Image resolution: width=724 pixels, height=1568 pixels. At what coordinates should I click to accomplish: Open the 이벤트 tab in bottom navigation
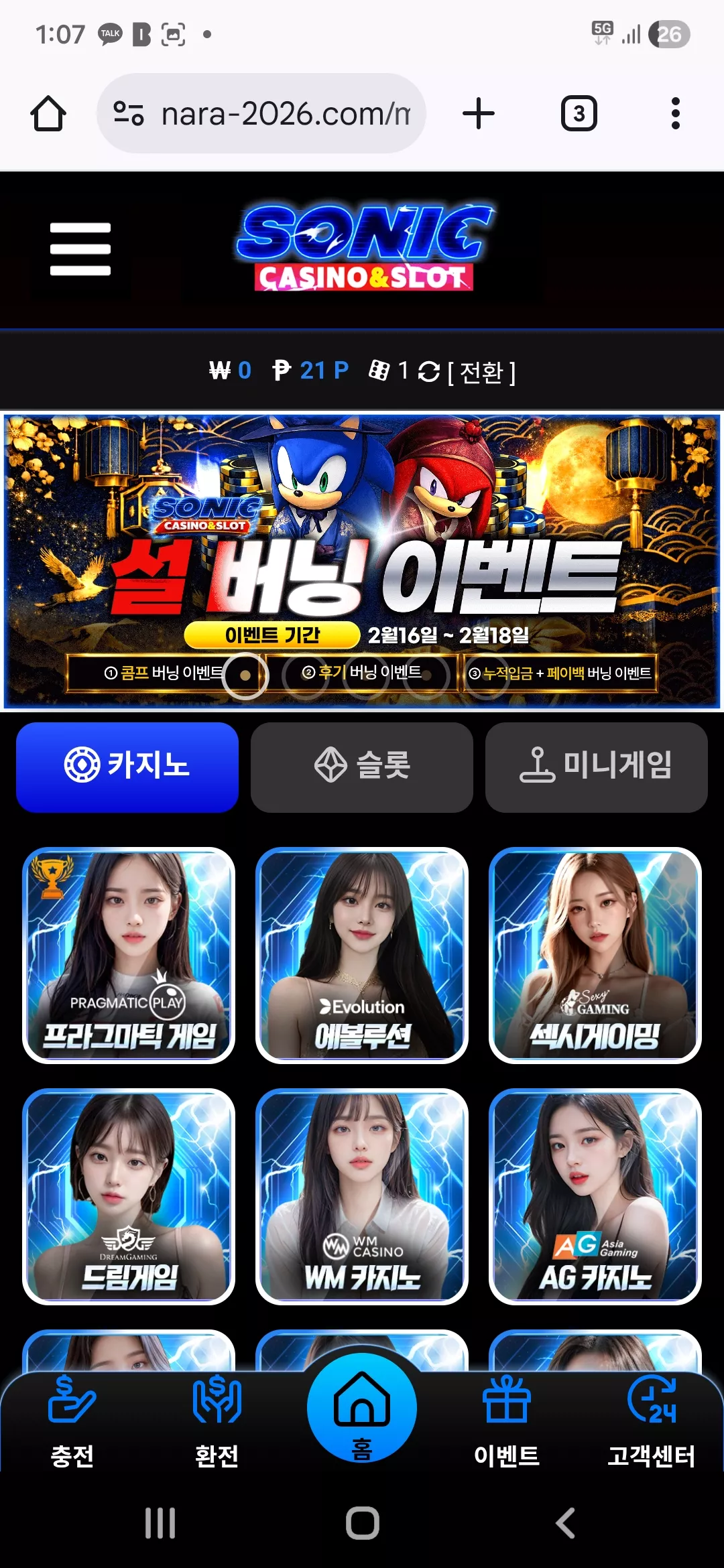click(x=507, y=1421)
